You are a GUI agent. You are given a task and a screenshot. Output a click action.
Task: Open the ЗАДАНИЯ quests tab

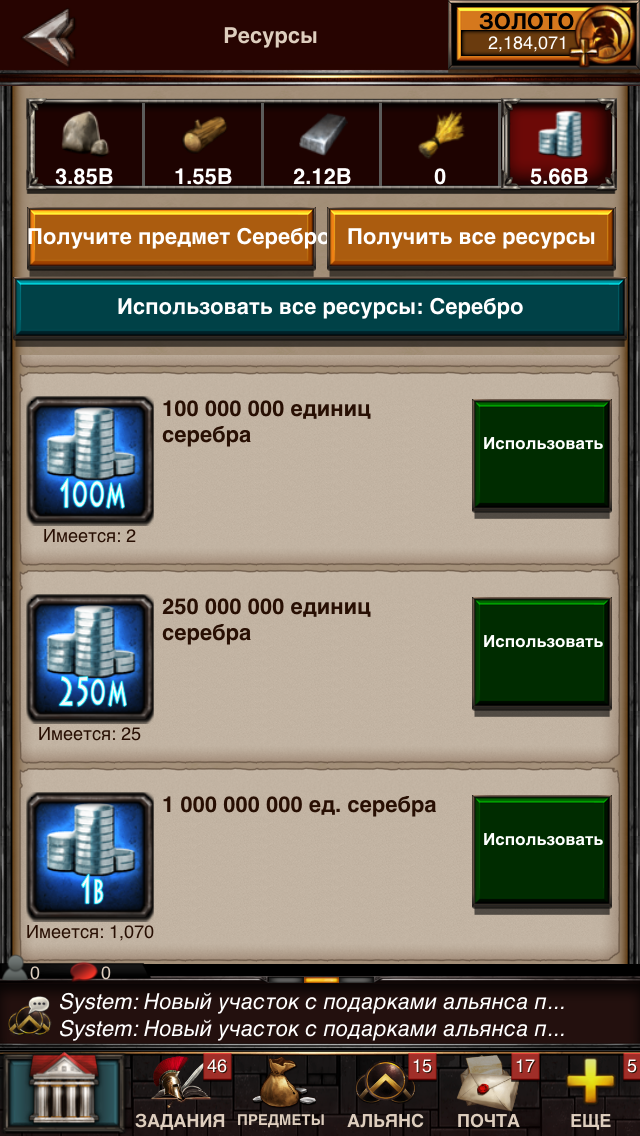[x=180, y=1095]
